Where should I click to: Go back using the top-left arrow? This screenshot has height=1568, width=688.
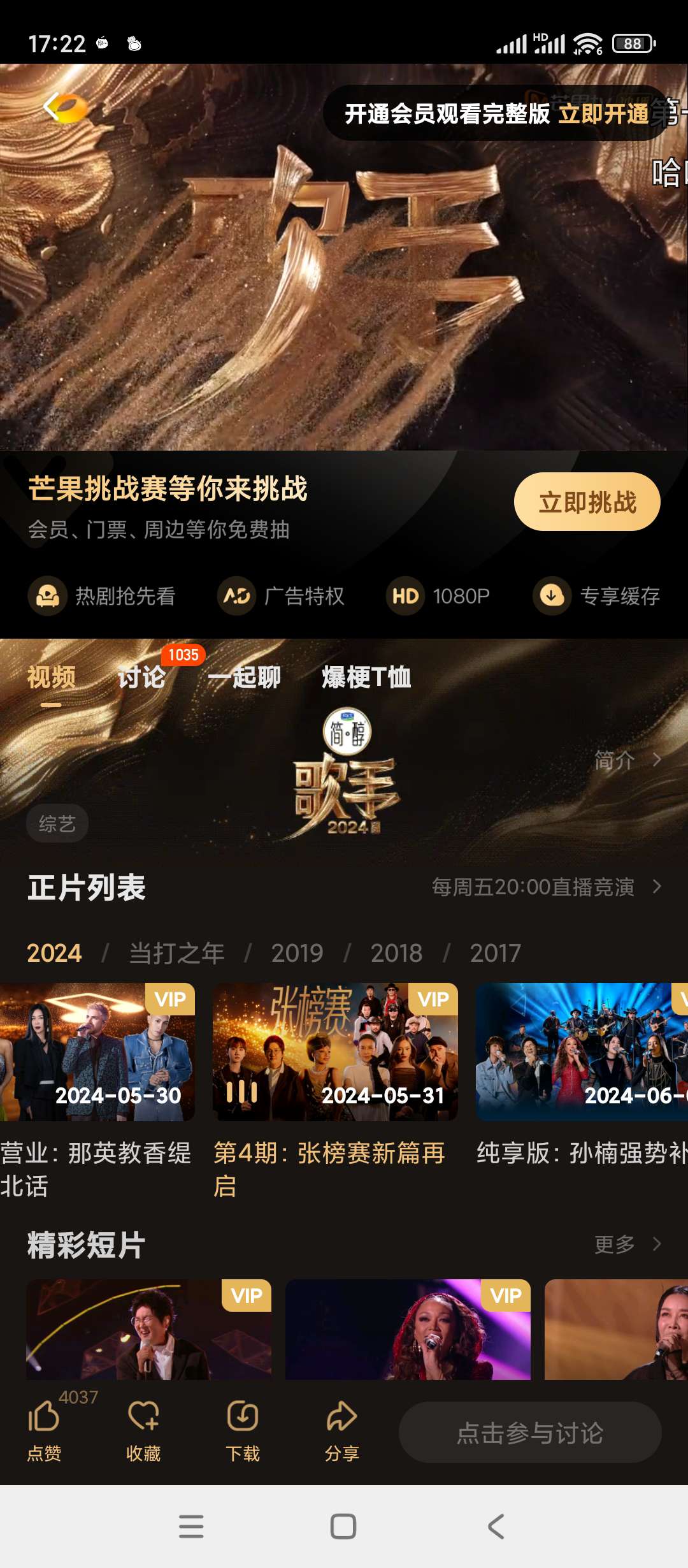point(52,106)
